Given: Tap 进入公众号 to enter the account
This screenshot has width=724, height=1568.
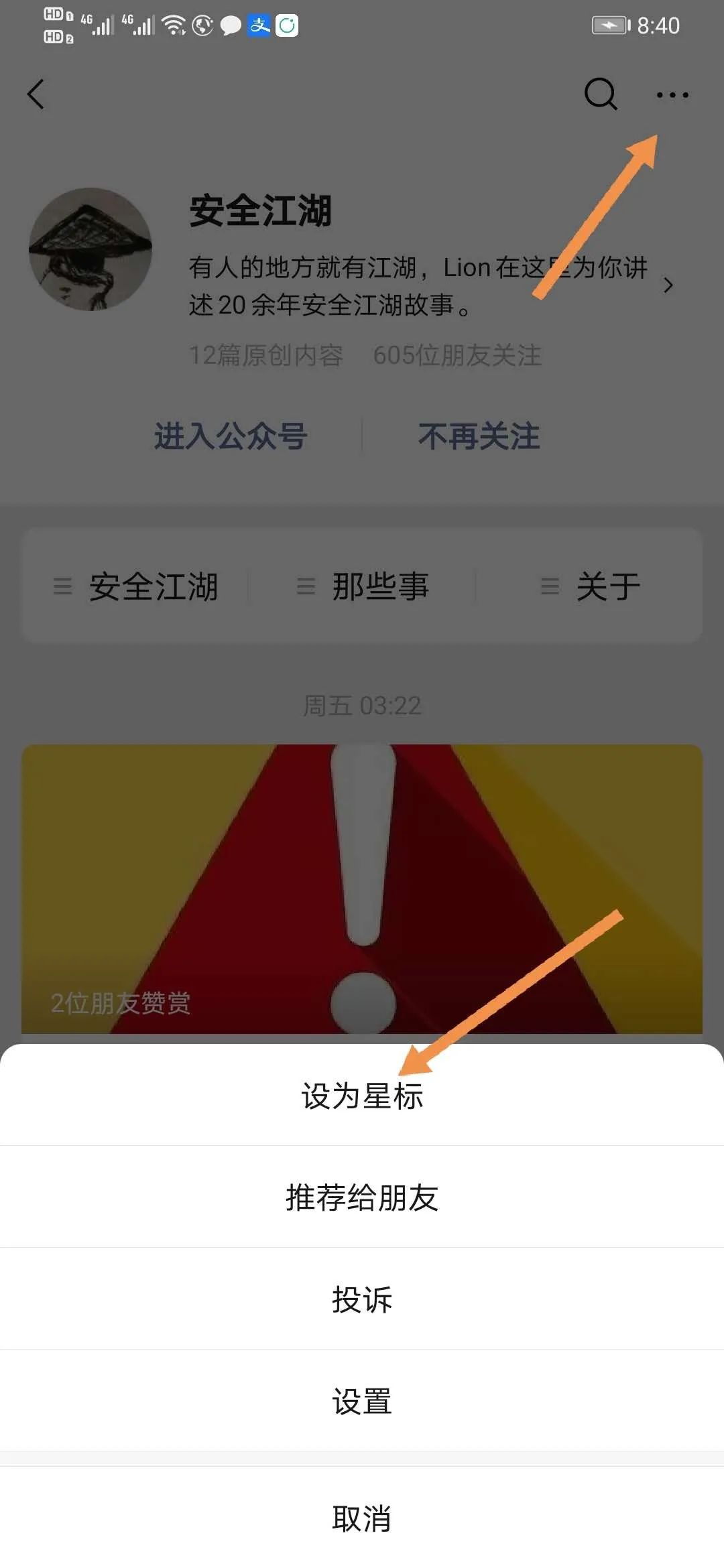Looking at the screenshot, I should (231, 436).
